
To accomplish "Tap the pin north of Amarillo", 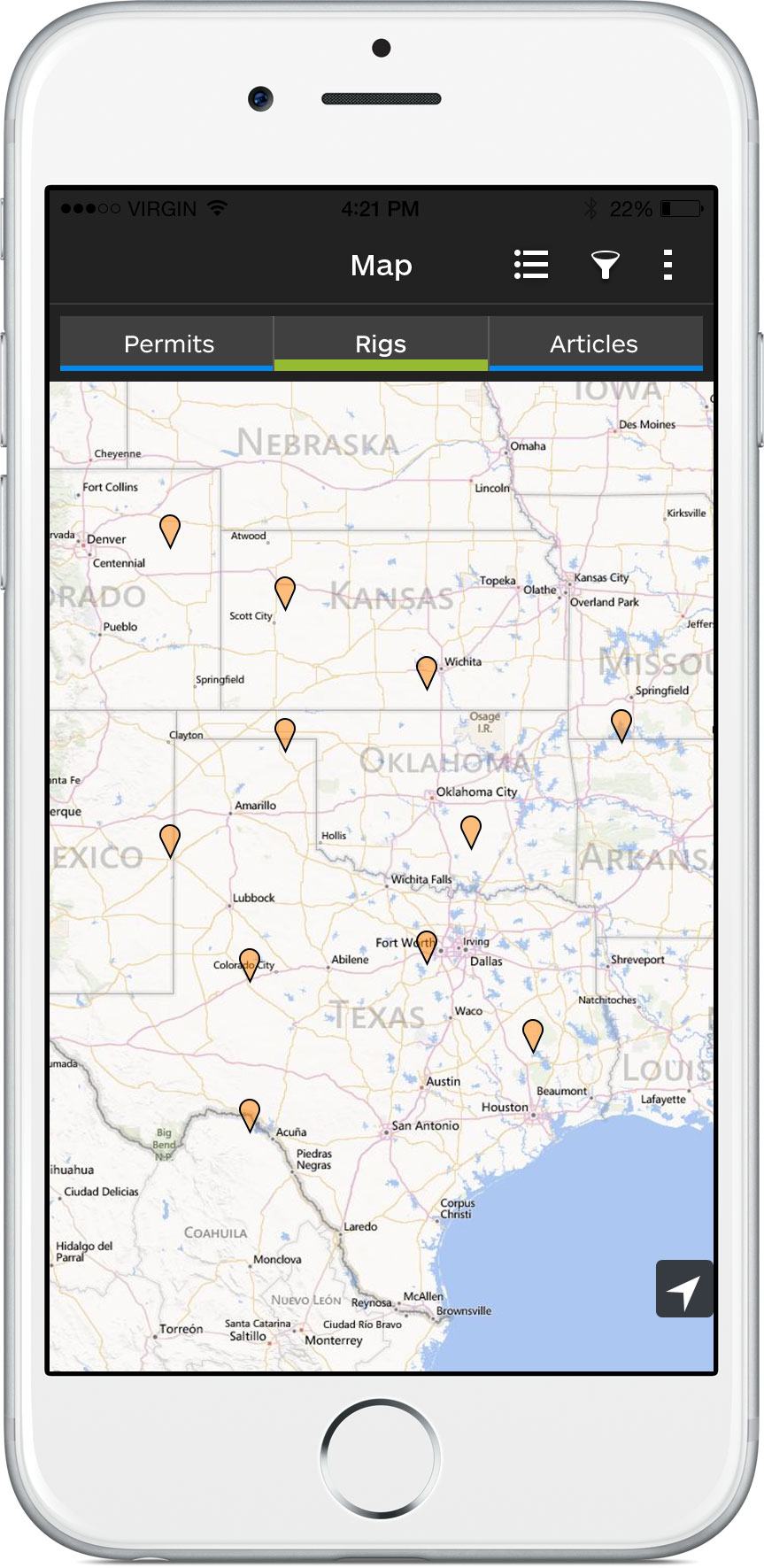I will tap(285, 735).
